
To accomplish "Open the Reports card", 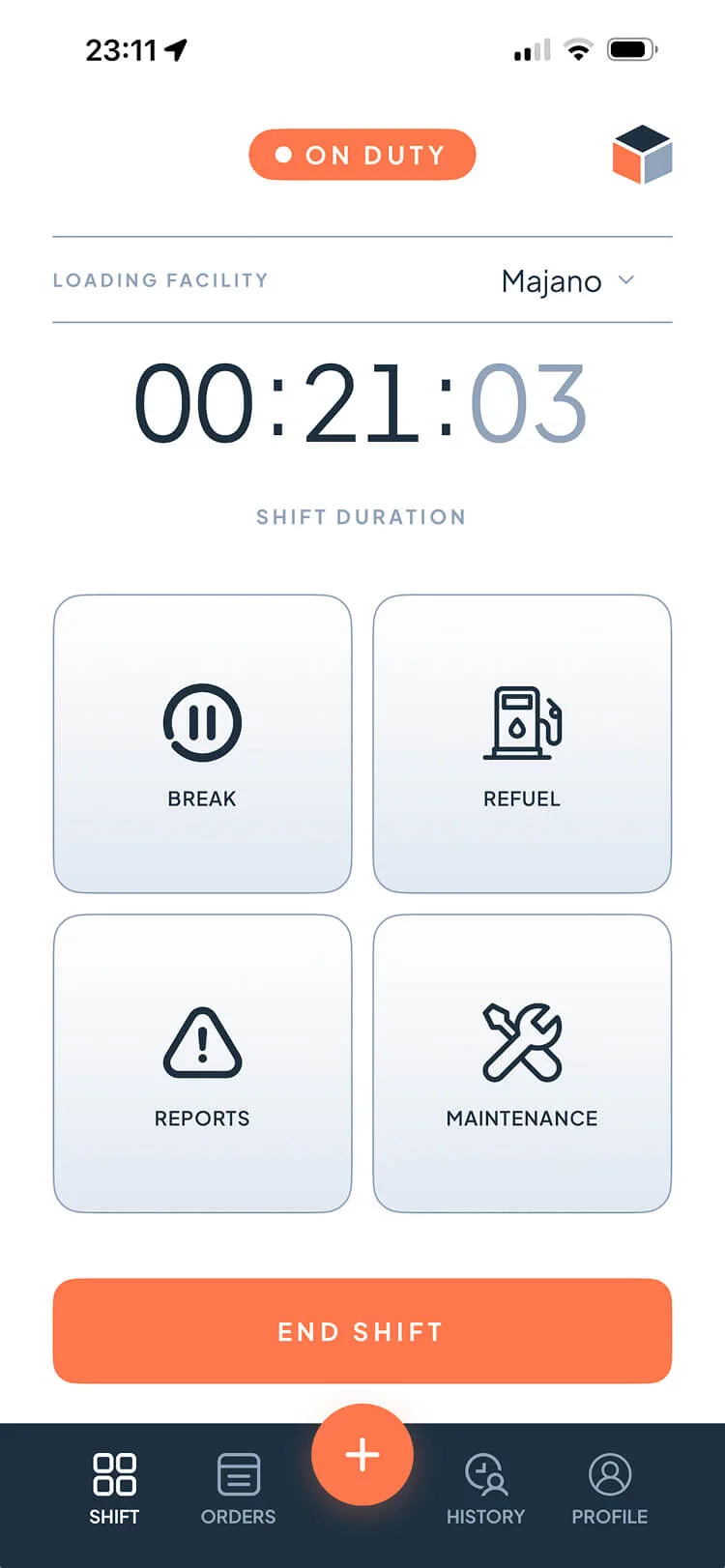I will (x=202, y=1062).
